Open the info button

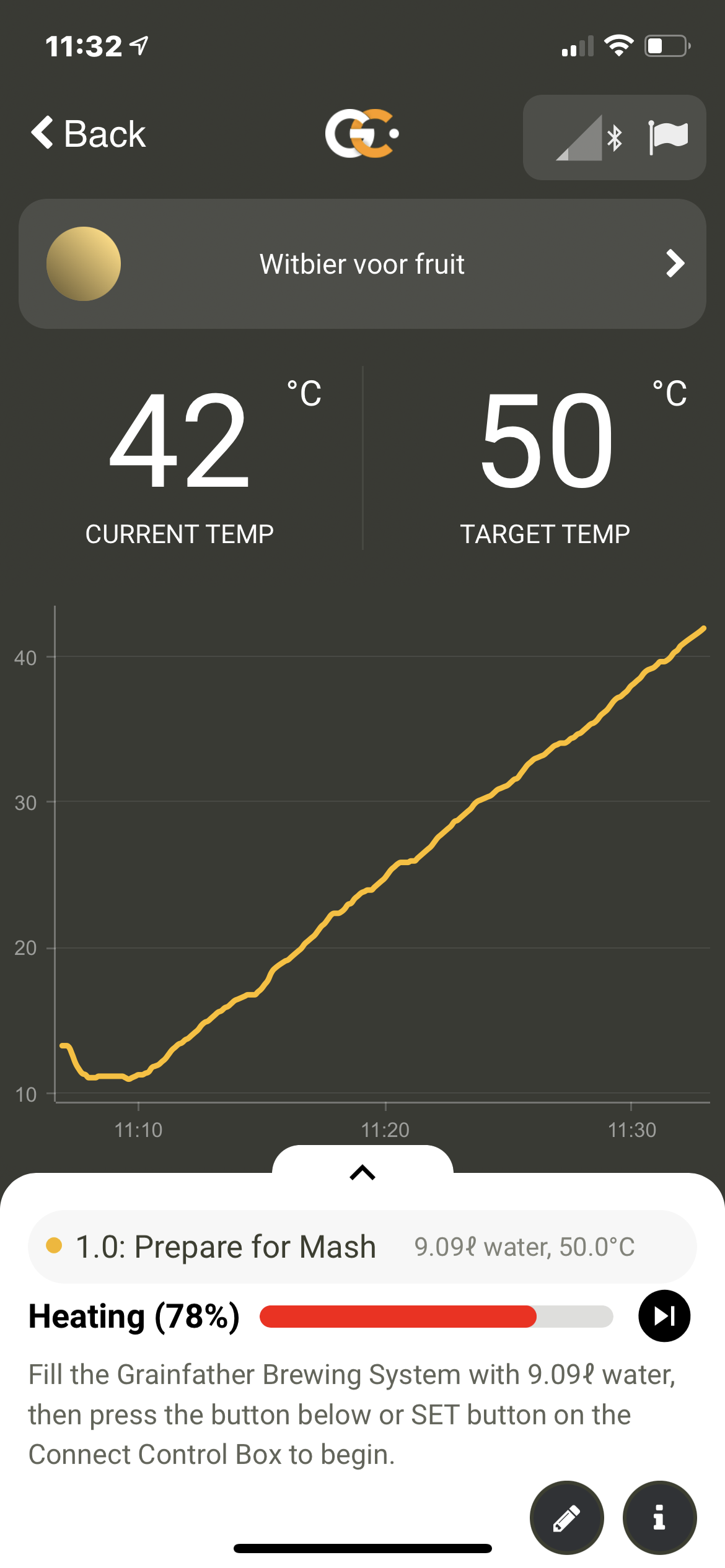coord(659,1518)
